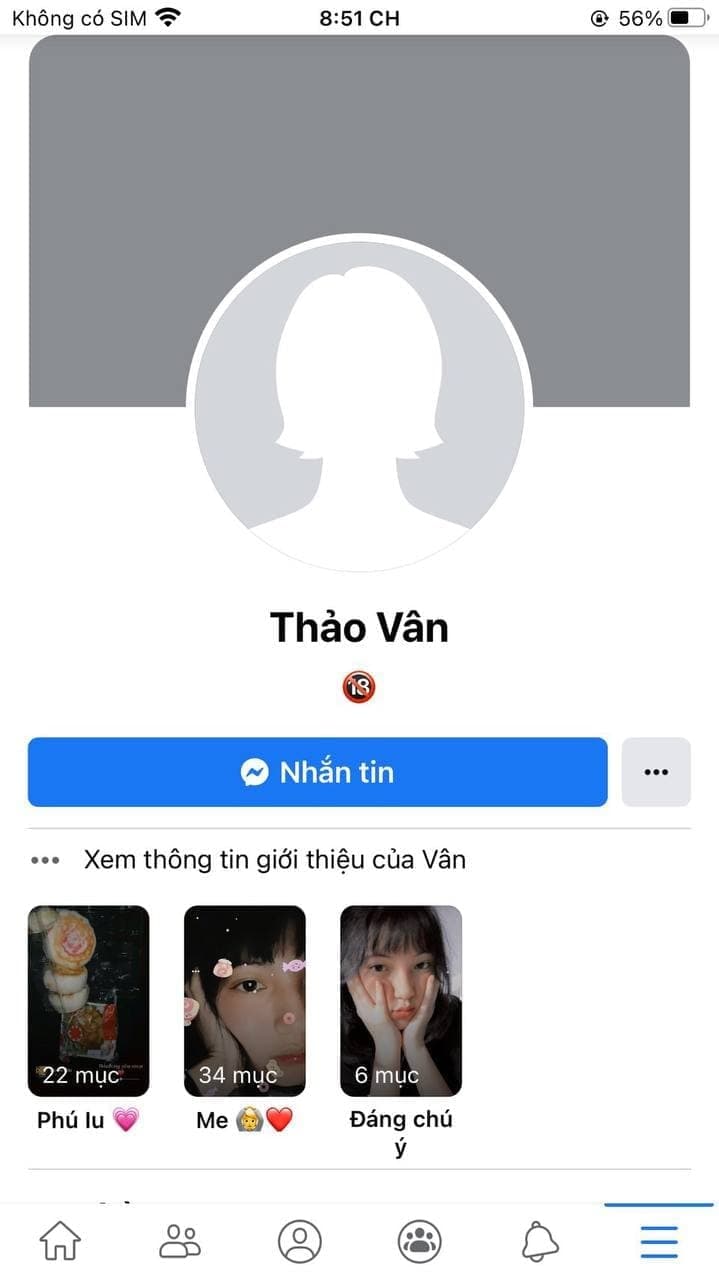This screenshot has width=719, height=1280.
Task: Switch to the Friends tab
Action: coord(180,1241)
